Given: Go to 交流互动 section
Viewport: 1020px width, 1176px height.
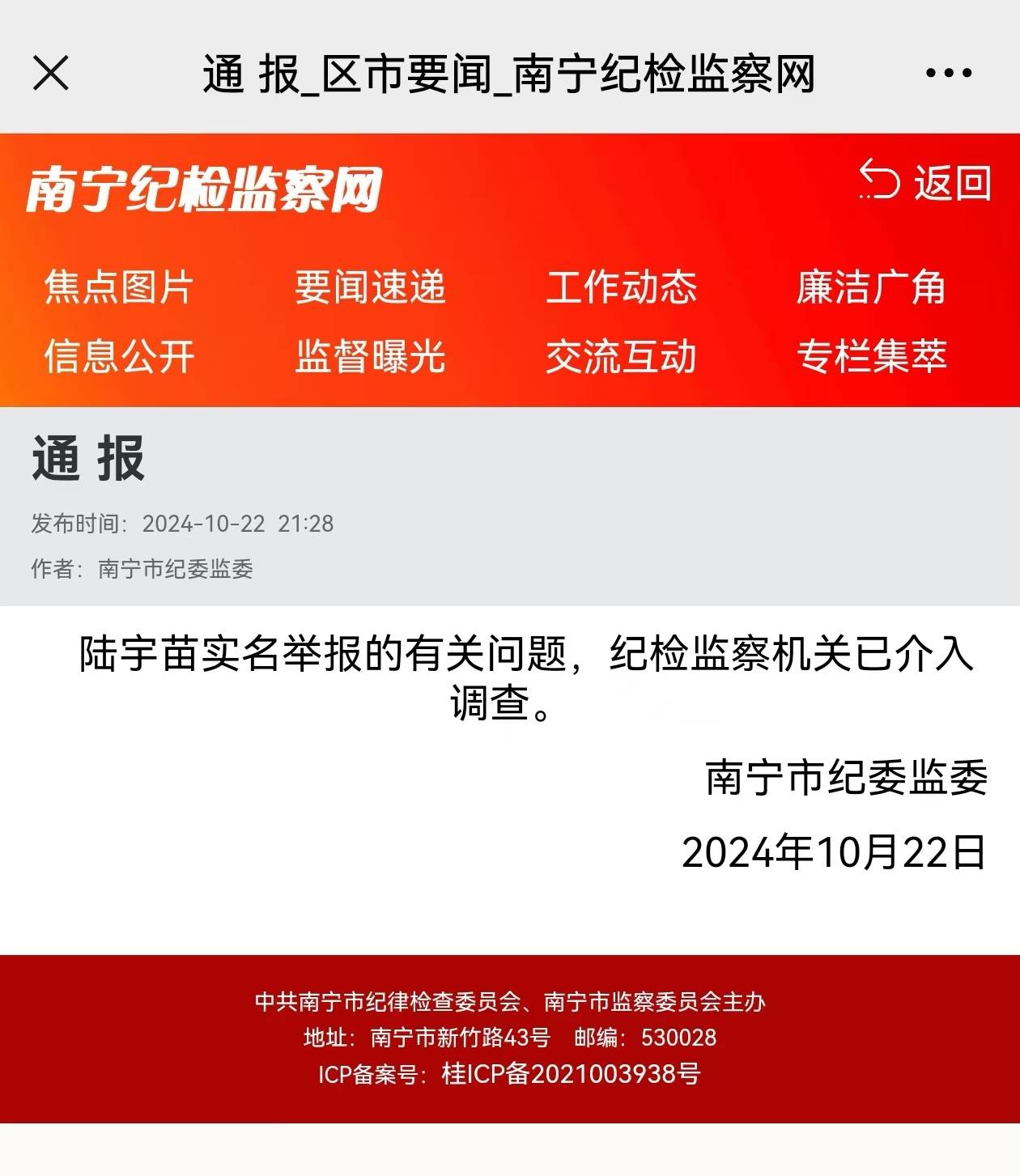Looking at the screenshot, I should pyautogui.click(x=621, y=356).
